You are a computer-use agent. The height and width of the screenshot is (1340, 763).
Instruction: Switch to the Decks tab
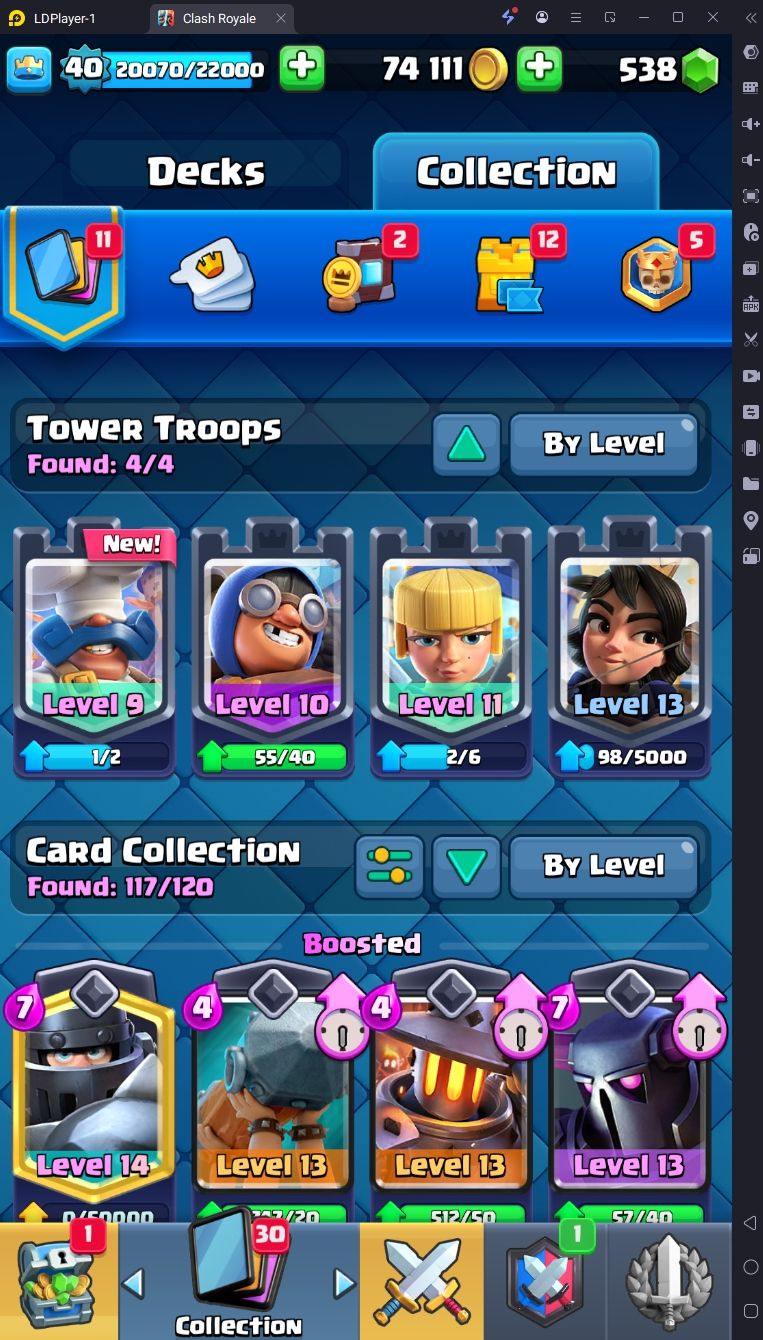pyautogui.click(x=206, y=171)
